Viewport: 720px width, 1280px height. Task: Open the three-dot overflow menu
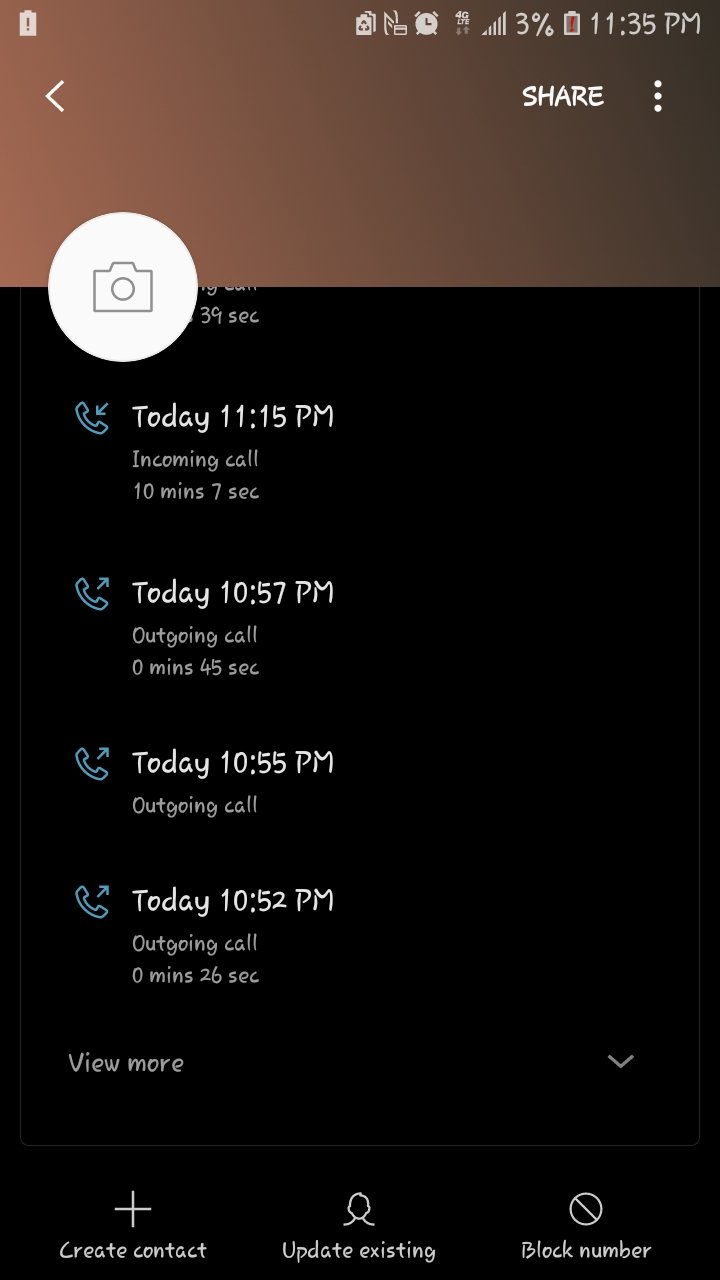point(657,97)
